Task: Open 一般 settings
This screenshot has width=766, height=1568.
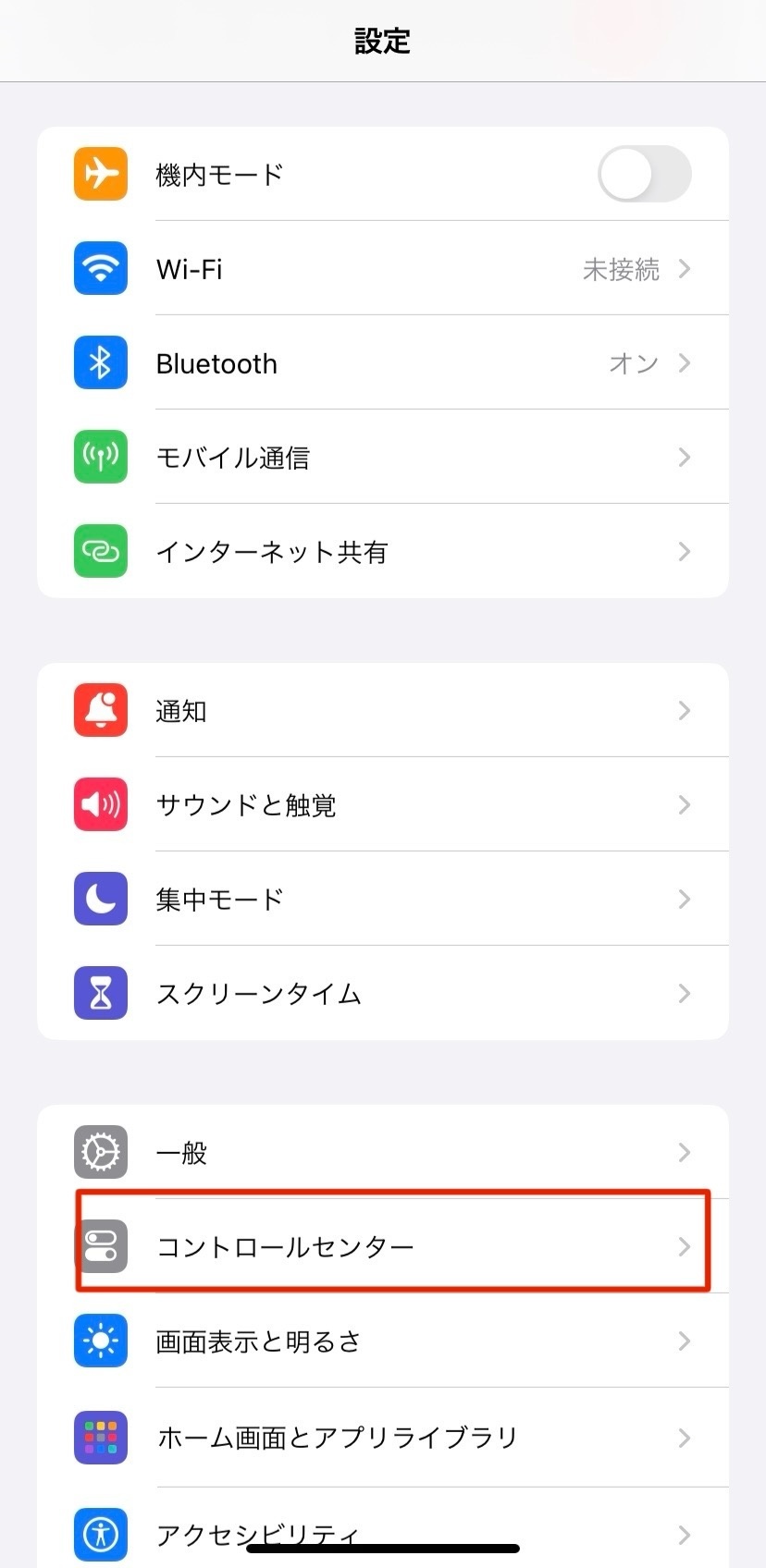Action: 383,1153
